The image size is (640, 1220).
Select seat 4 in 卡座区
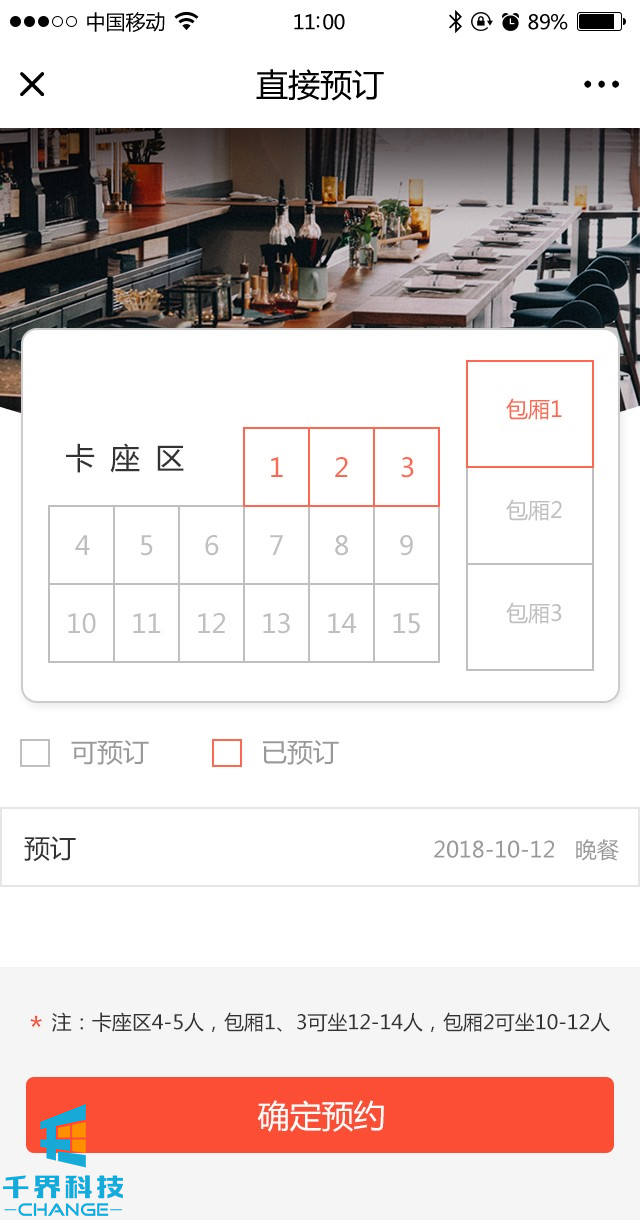click(x=82, y=545)
